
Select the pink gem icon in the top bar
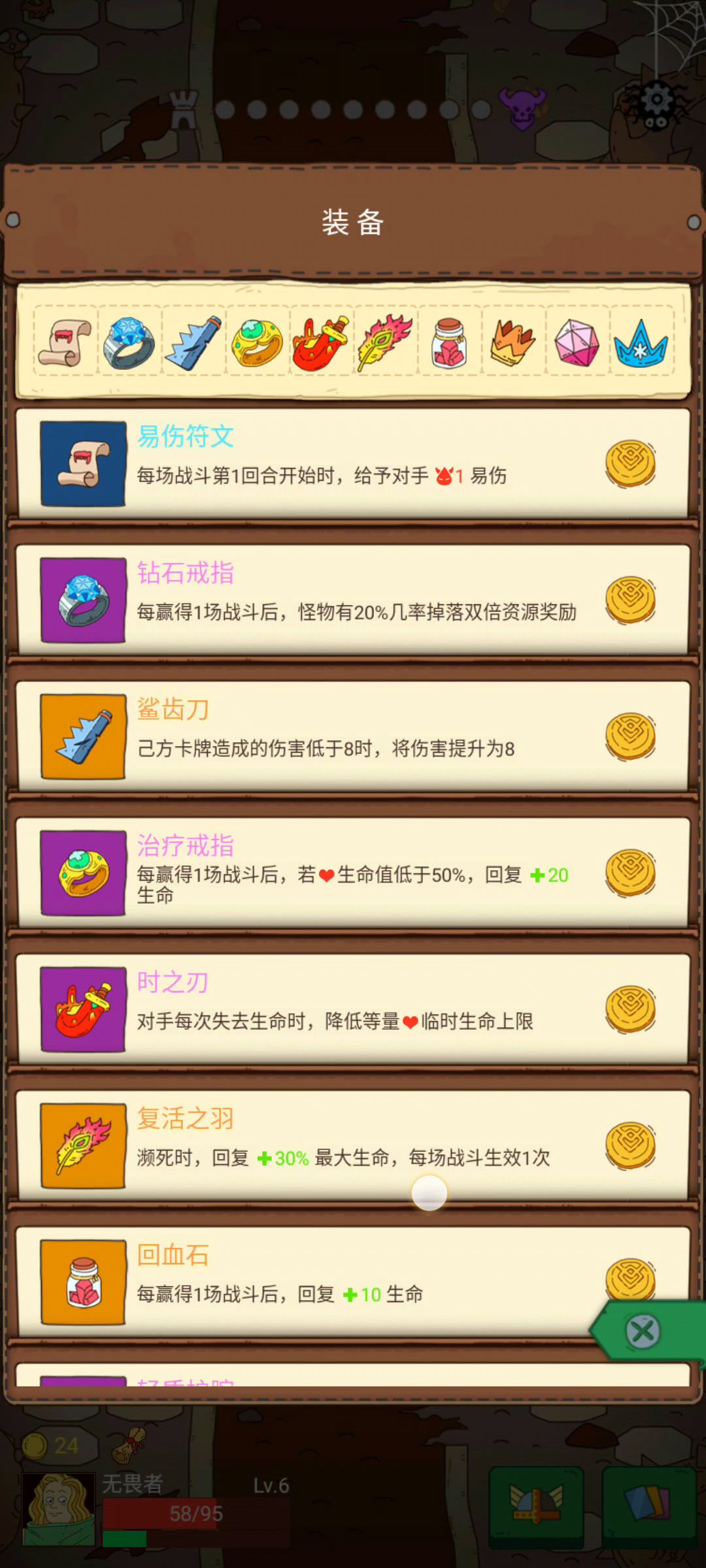click(577, 342)
